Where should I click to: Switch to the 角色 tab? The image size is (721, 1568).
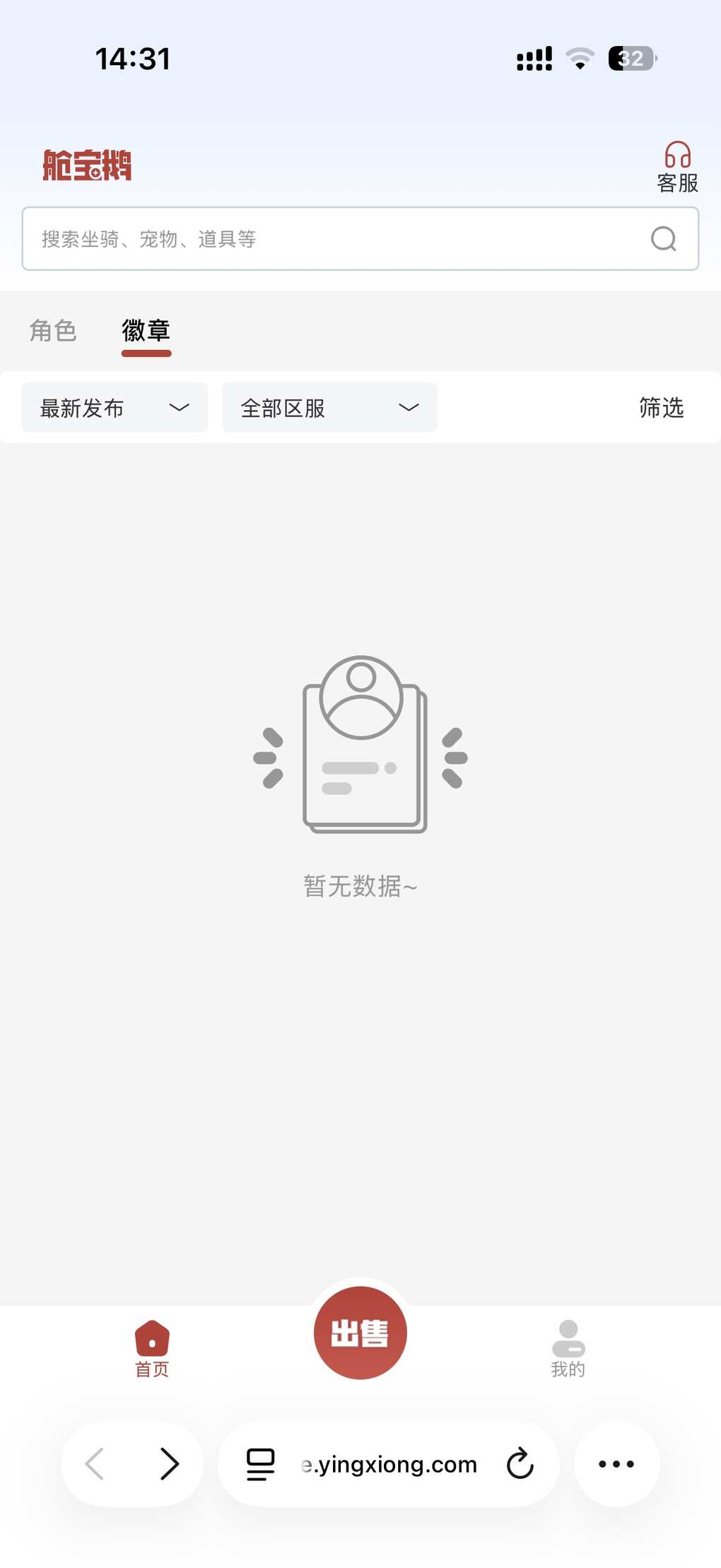click(53, 331)
